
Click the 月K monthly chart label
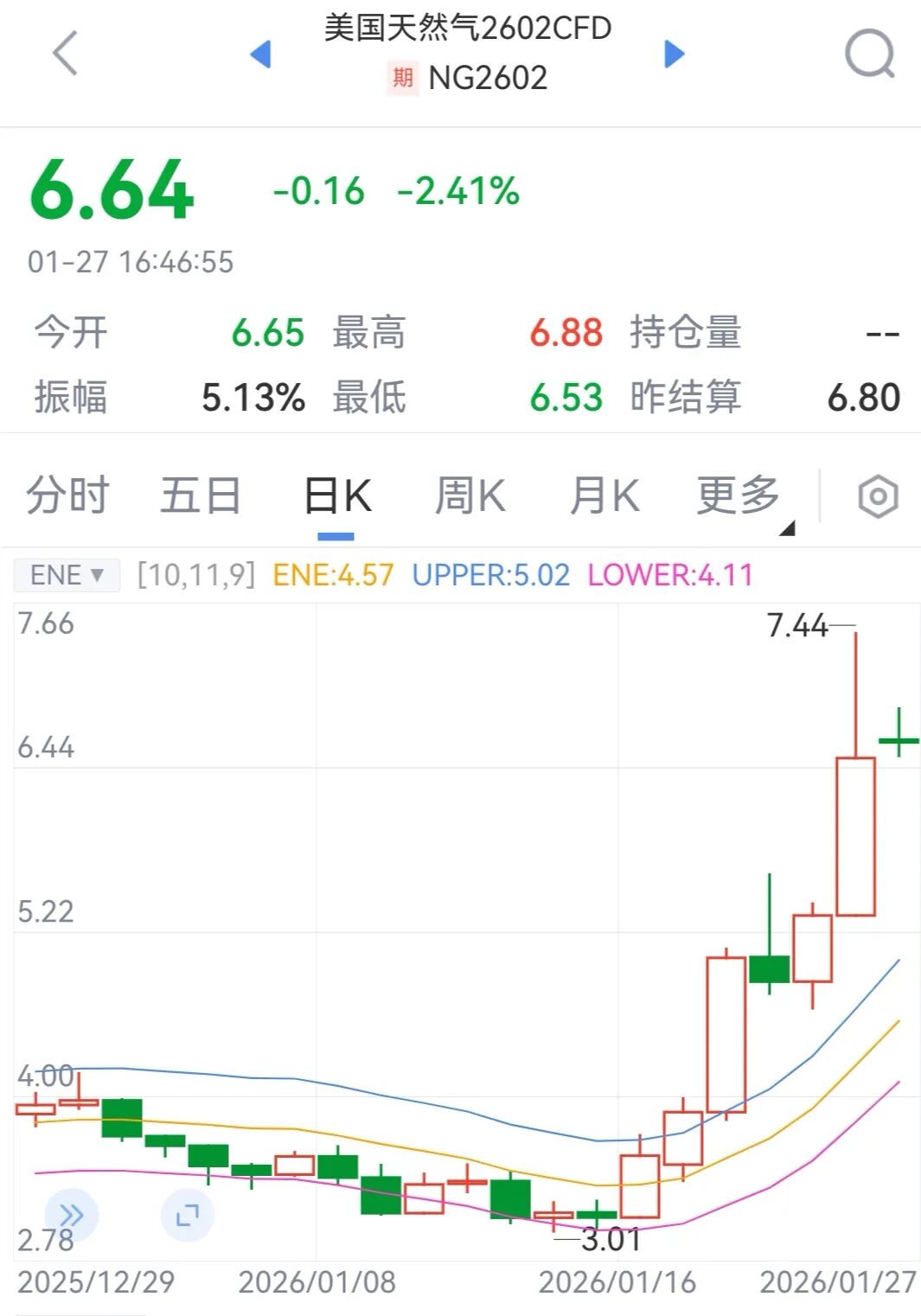click(605, 495)
